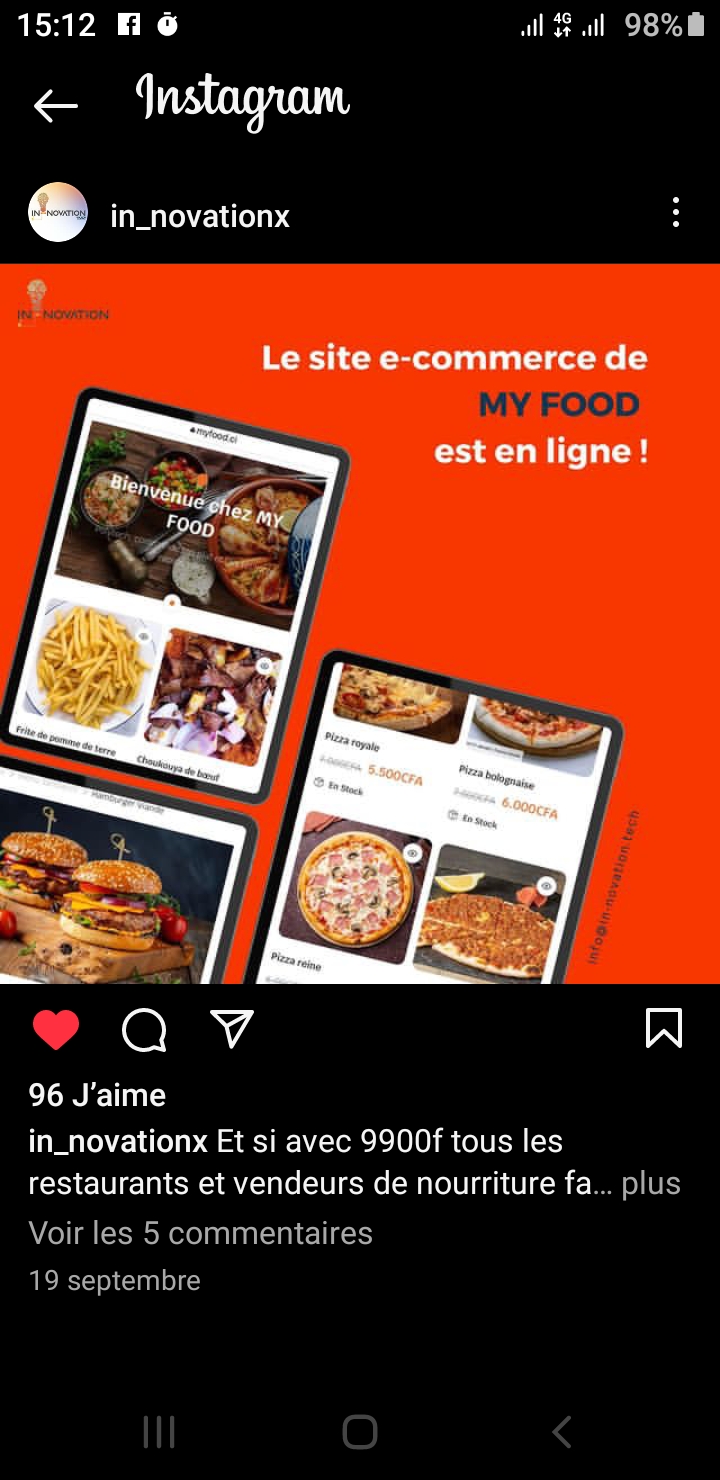Tap the system home button

point(360,1432)
